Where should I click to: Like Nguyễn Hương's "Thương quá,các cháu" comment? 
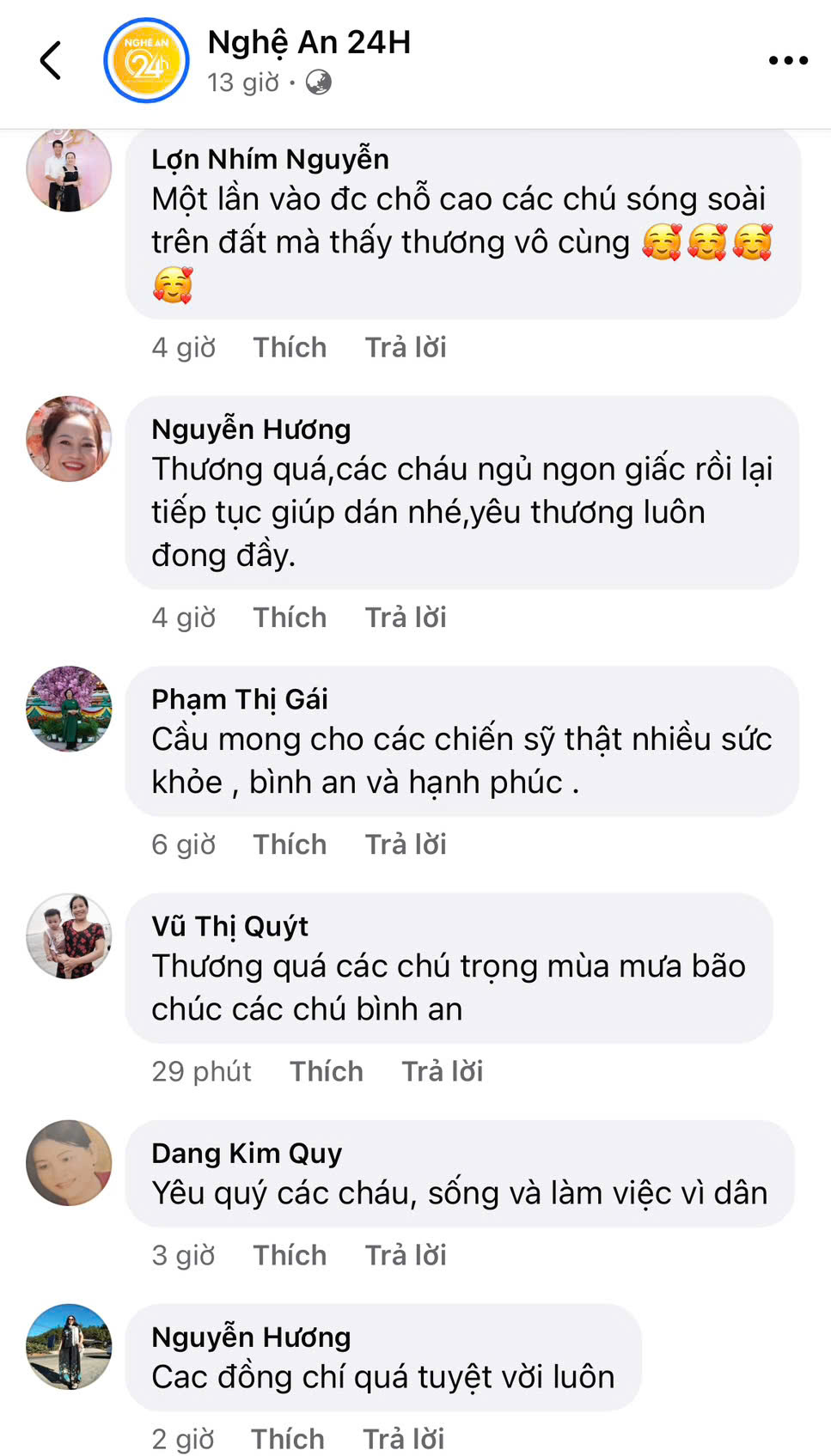coord(290,618)
